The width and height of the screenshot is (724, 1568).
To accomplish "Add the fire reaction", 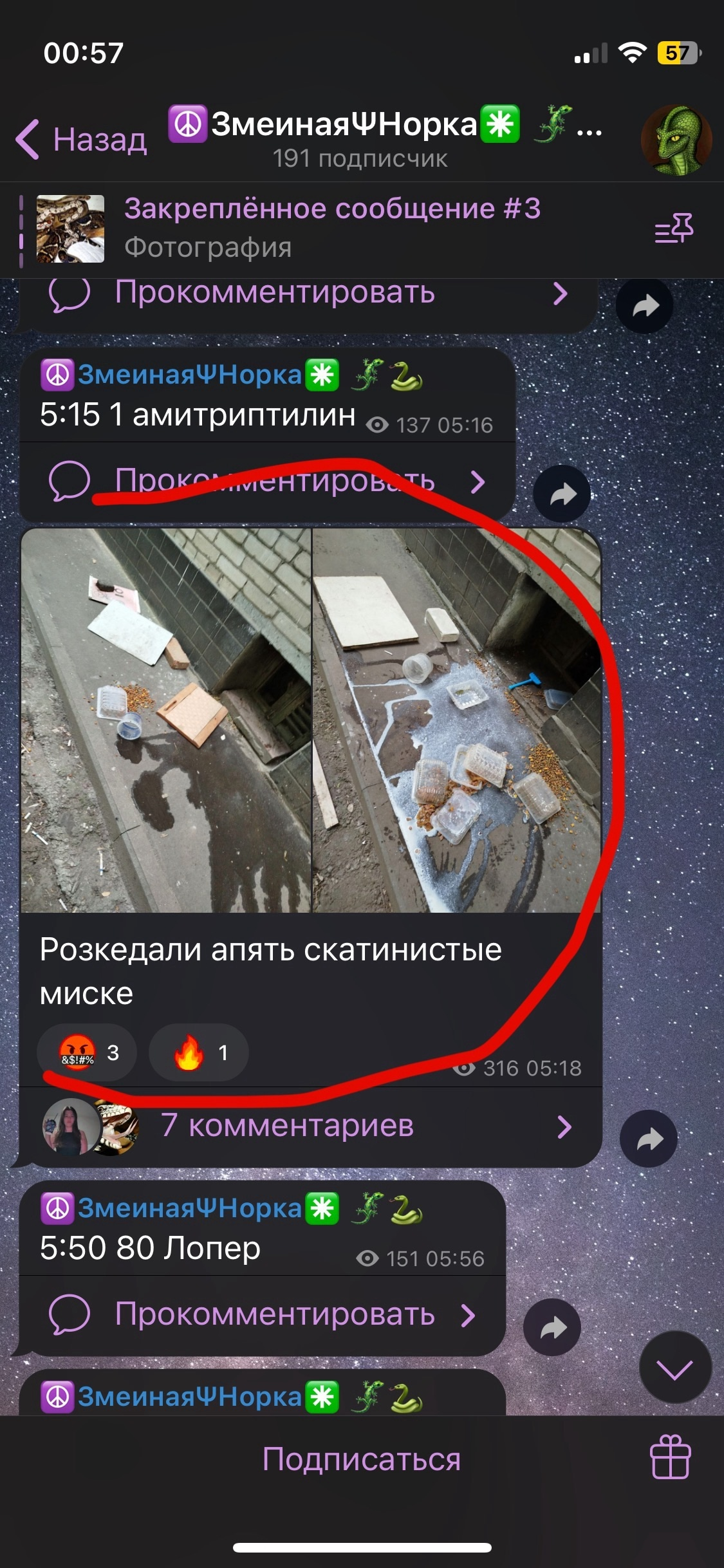I will (x=199, y=1052).
